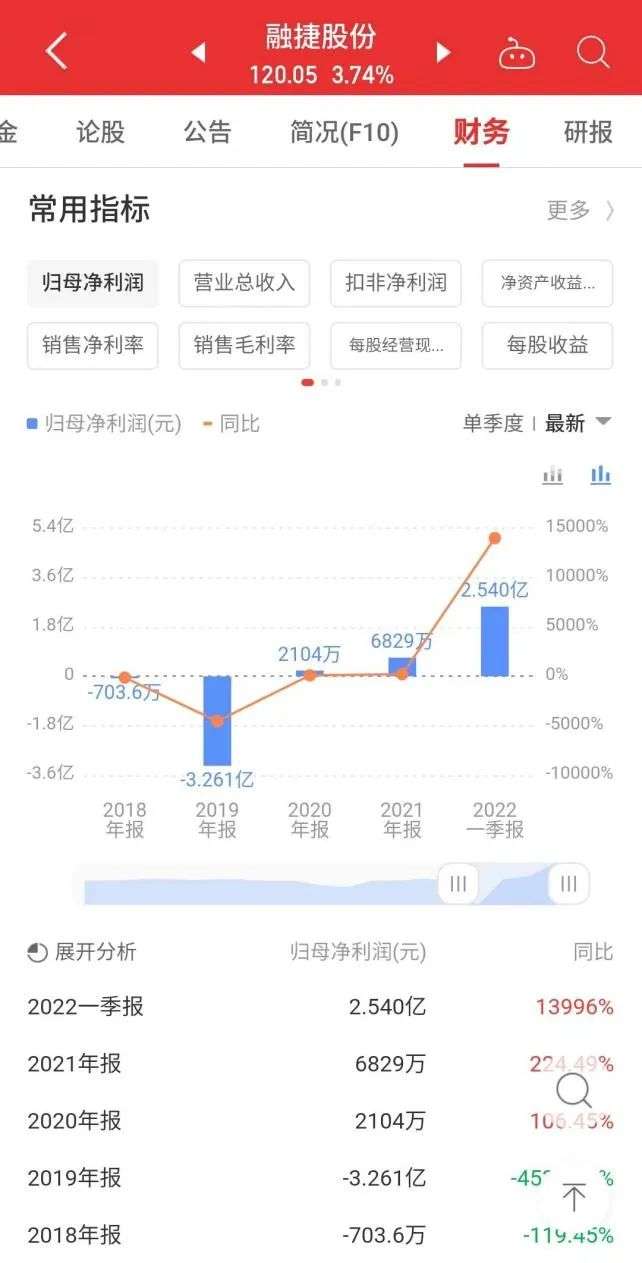Open the 最新 period dropdown

577,424
